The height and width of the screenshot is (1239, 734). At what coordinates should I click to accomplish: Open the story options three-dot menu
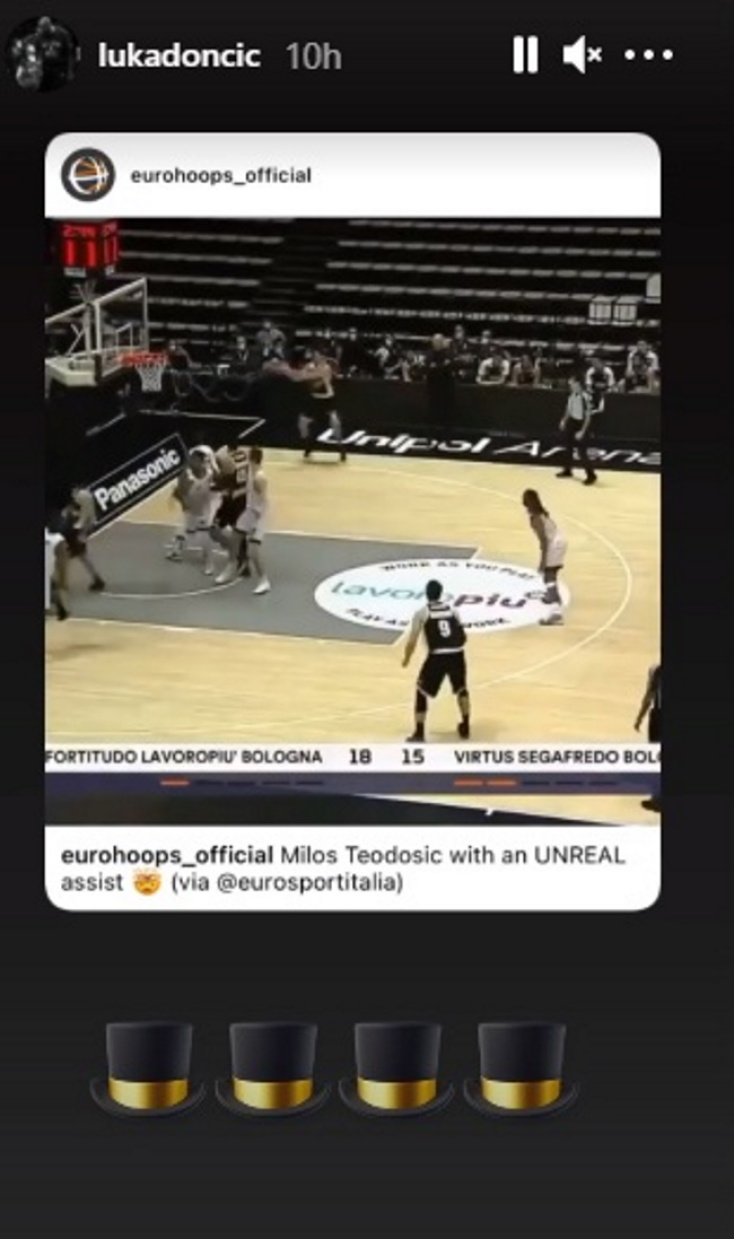tap(651, 55)
